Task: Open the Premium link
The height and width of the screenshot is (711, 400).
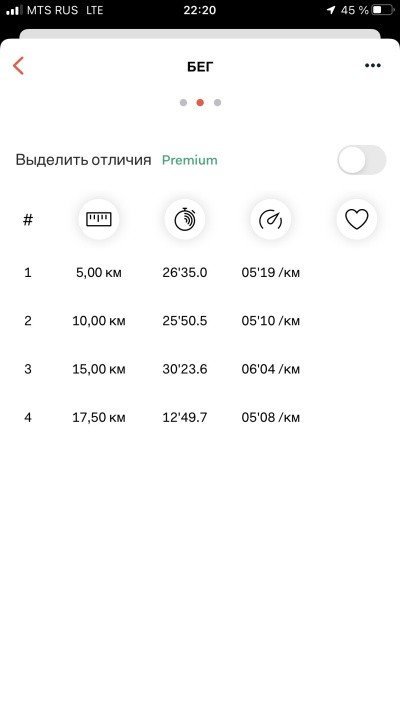Action: pos(190,160)
